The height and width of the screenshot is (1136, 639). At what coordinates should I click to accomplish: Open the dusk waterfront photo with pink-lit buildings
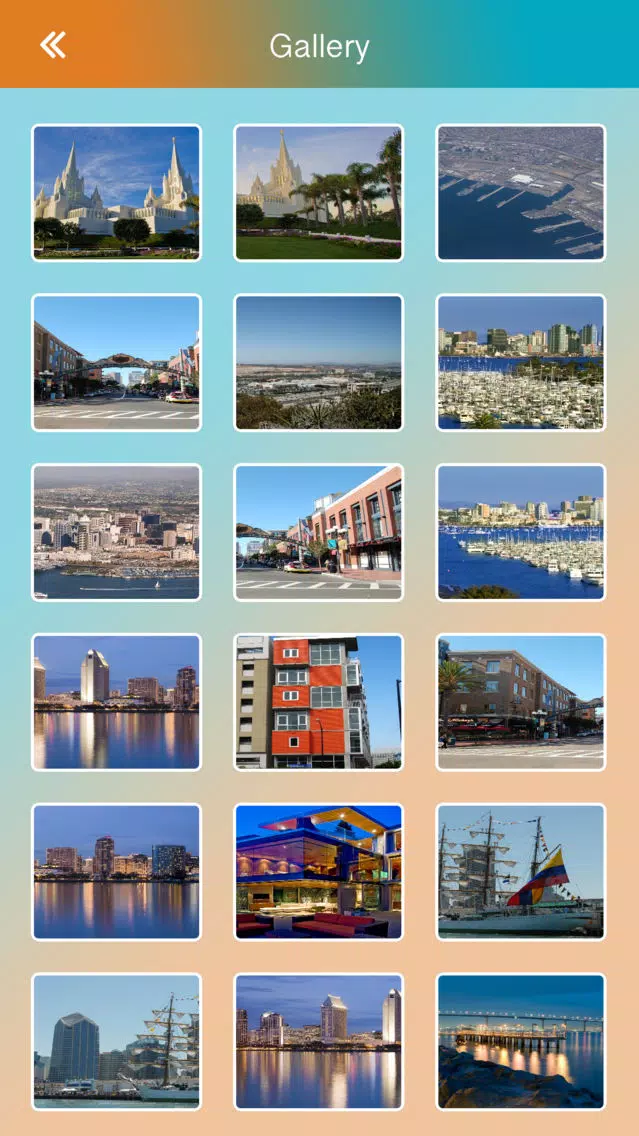117,872
